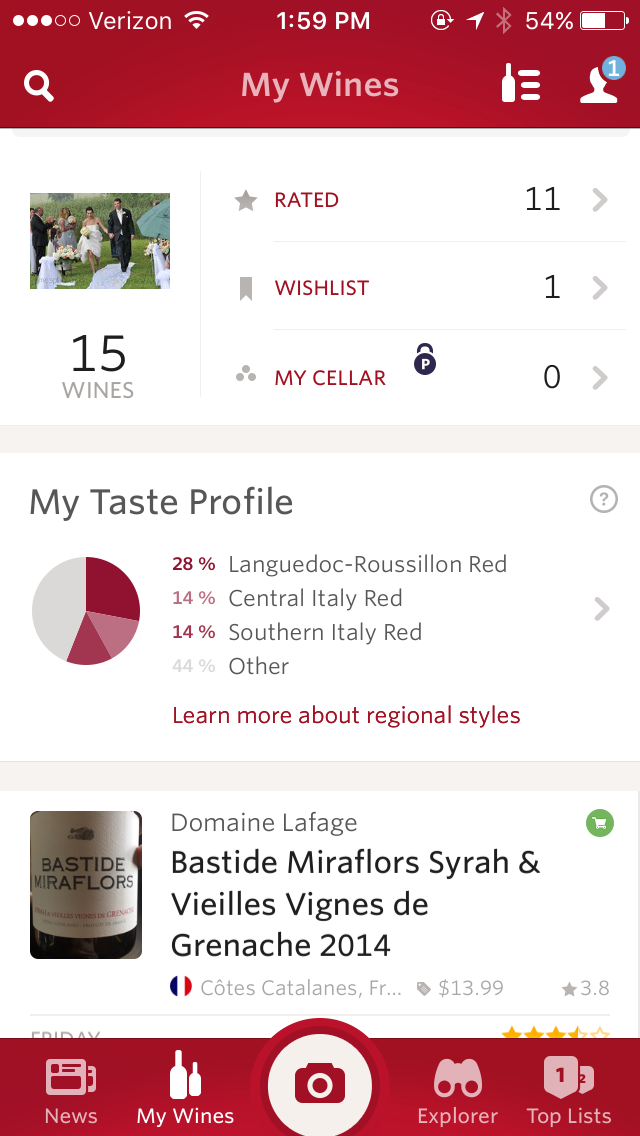Switch to the Top Lists tab
This screenshot has height=1136, width=640.
(x=569, y=1090)
